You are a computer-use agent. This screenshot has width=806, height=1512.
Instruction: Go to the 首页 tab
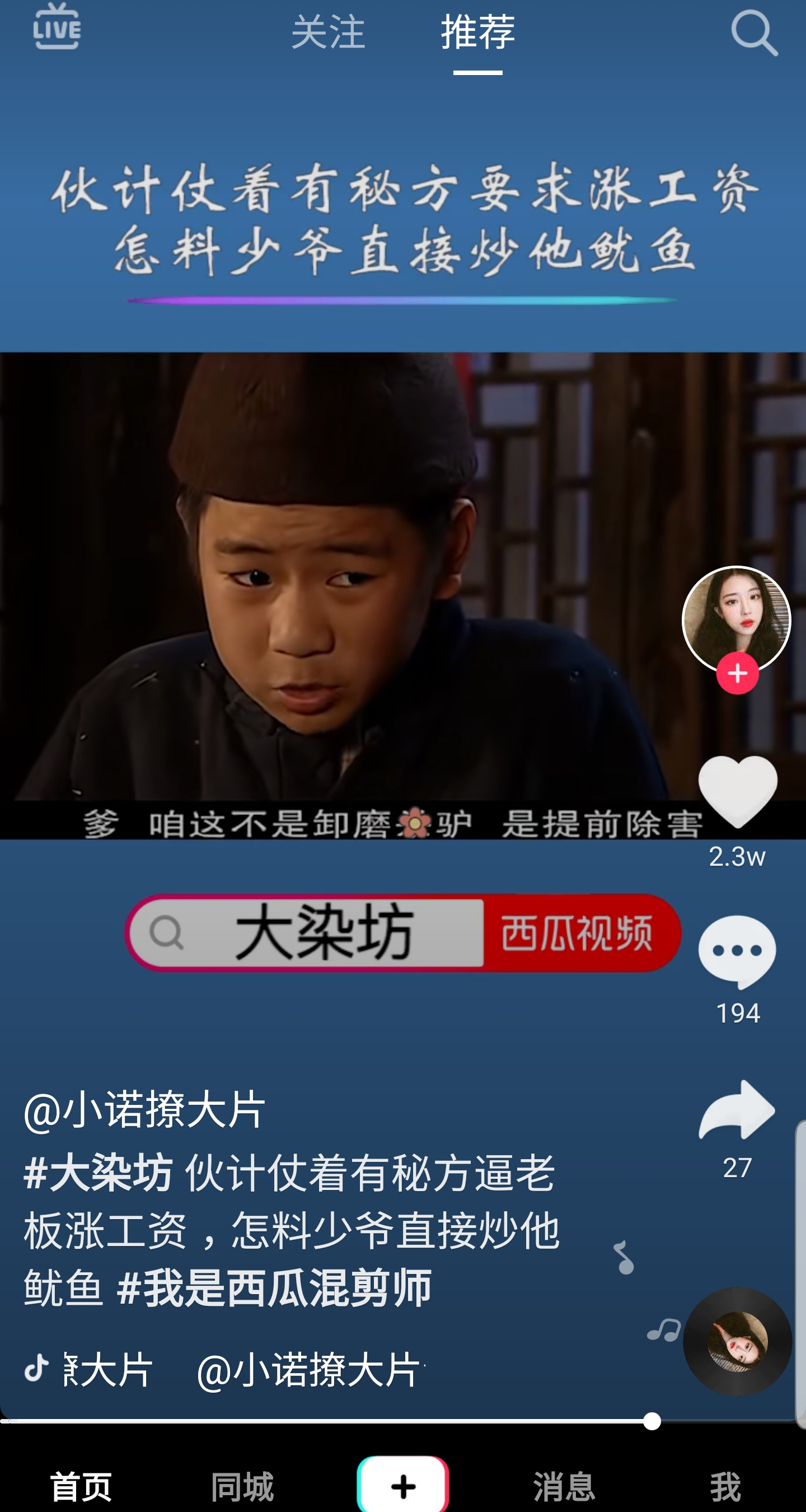(81, 1486)
